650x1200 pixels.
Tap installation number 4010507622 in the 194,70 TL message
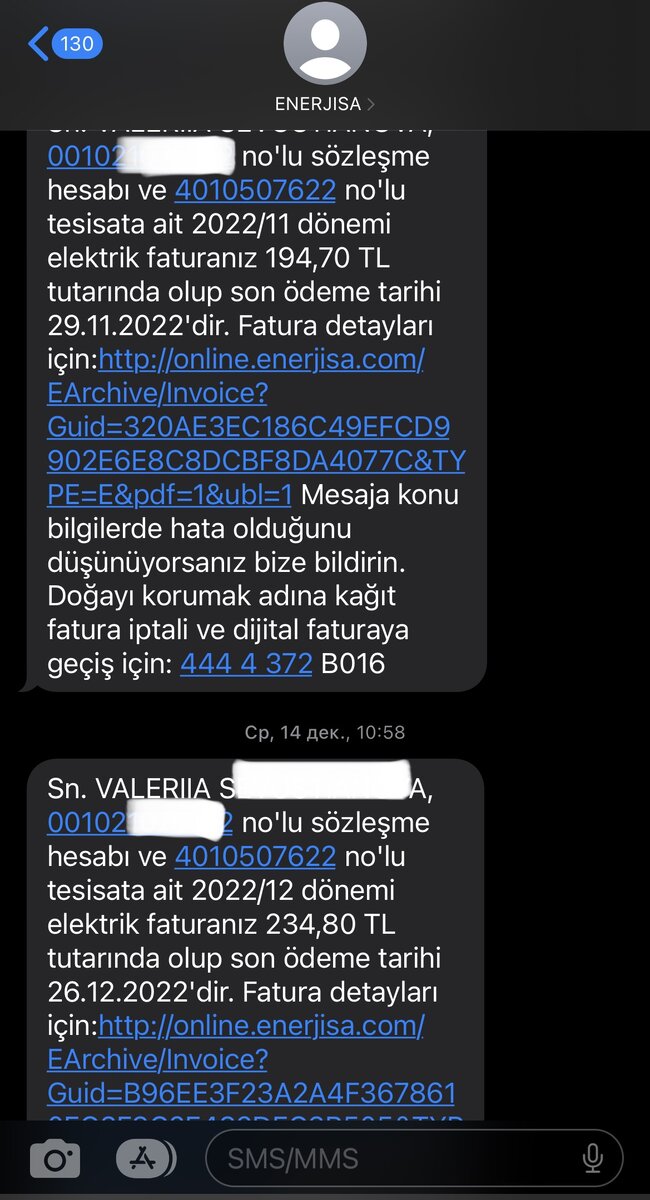click(x=255, y=190)
